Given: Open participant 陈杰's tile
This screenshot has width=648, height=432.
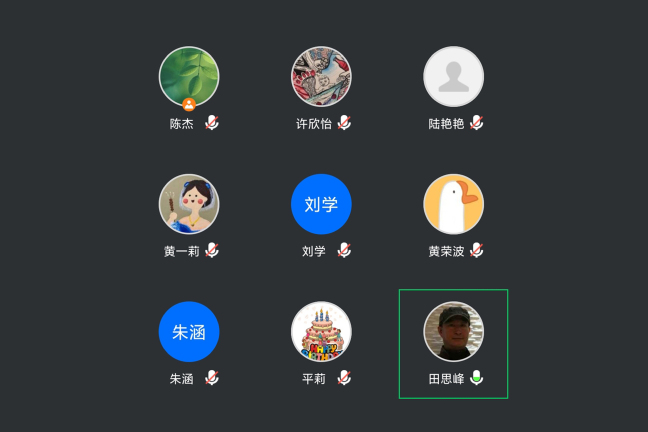Looking at the screenshot, I should 189,77.
